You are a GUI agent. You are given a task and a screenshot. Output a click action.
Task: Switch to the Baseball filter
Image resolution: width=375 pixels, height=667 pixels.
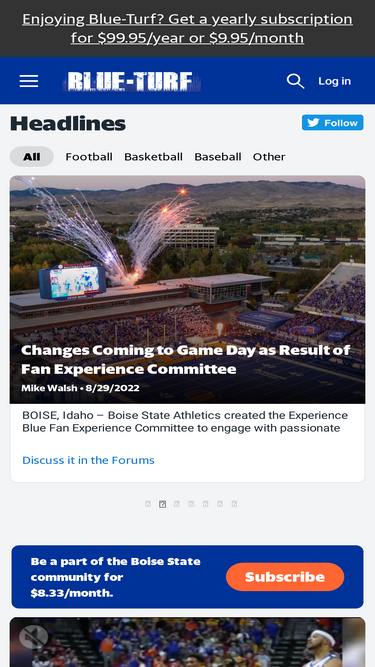coord(218,157)
